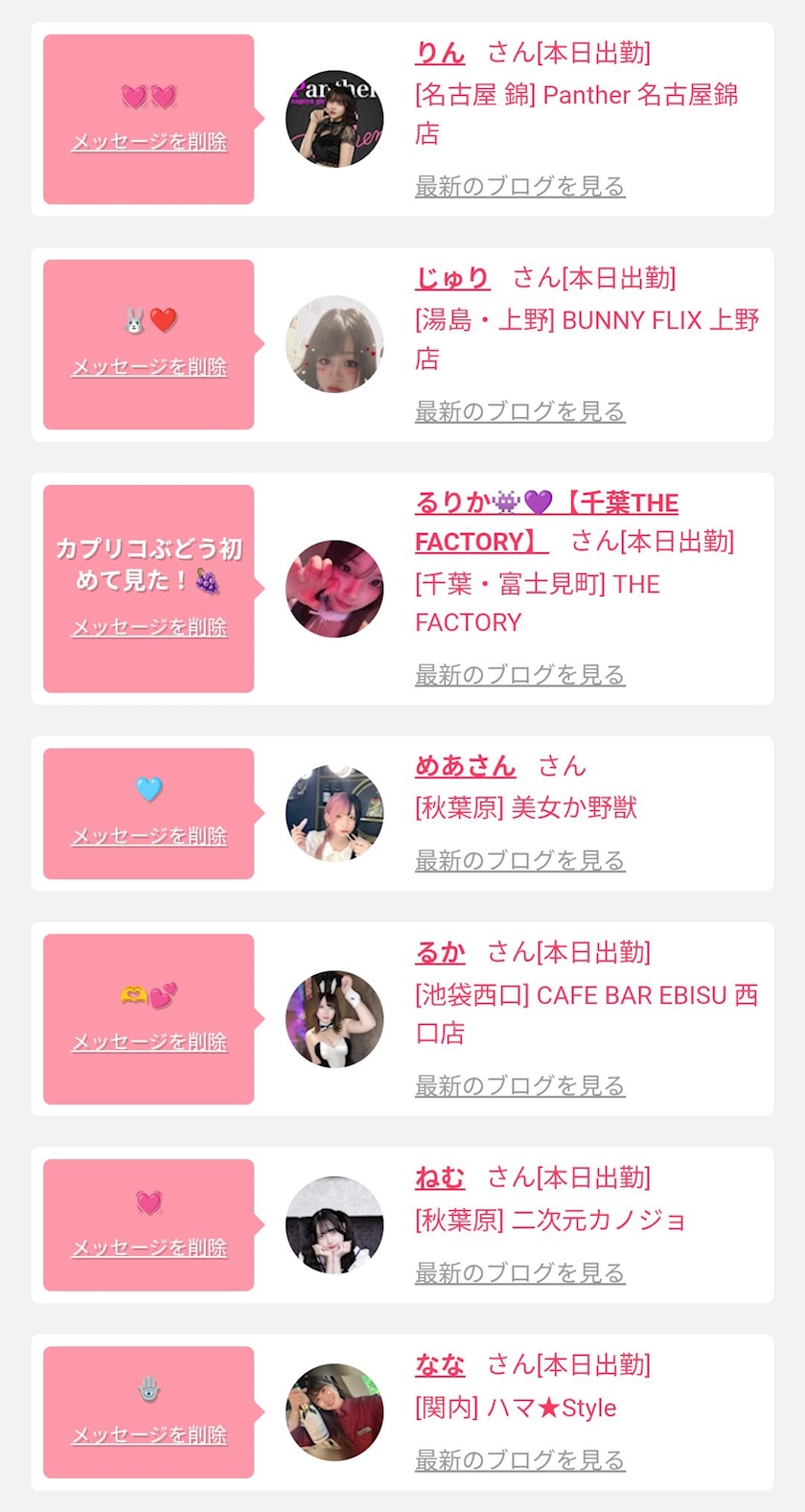The width and height of the screenshot is (805, 1512).
Task: Delete the message sent to なな
Action: (x=149, y=1435)
